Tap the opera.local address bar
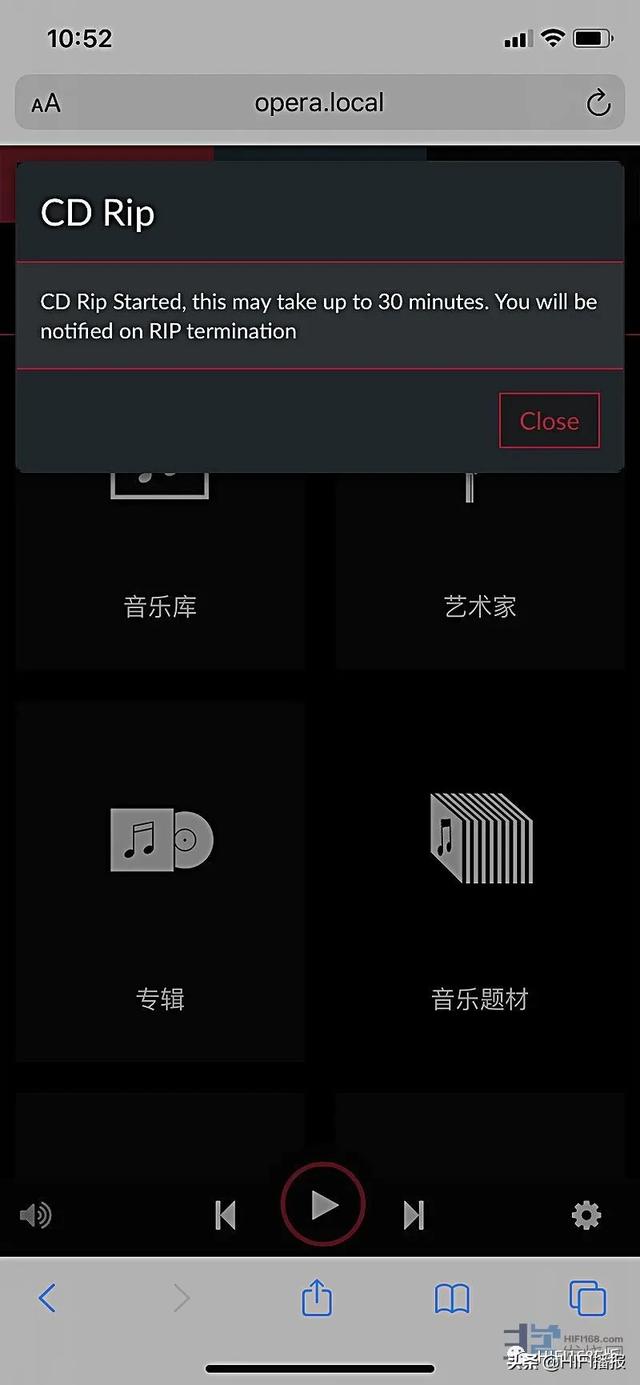The height and width of the screenshot is (1385, 640). click(x=320, y=103)
